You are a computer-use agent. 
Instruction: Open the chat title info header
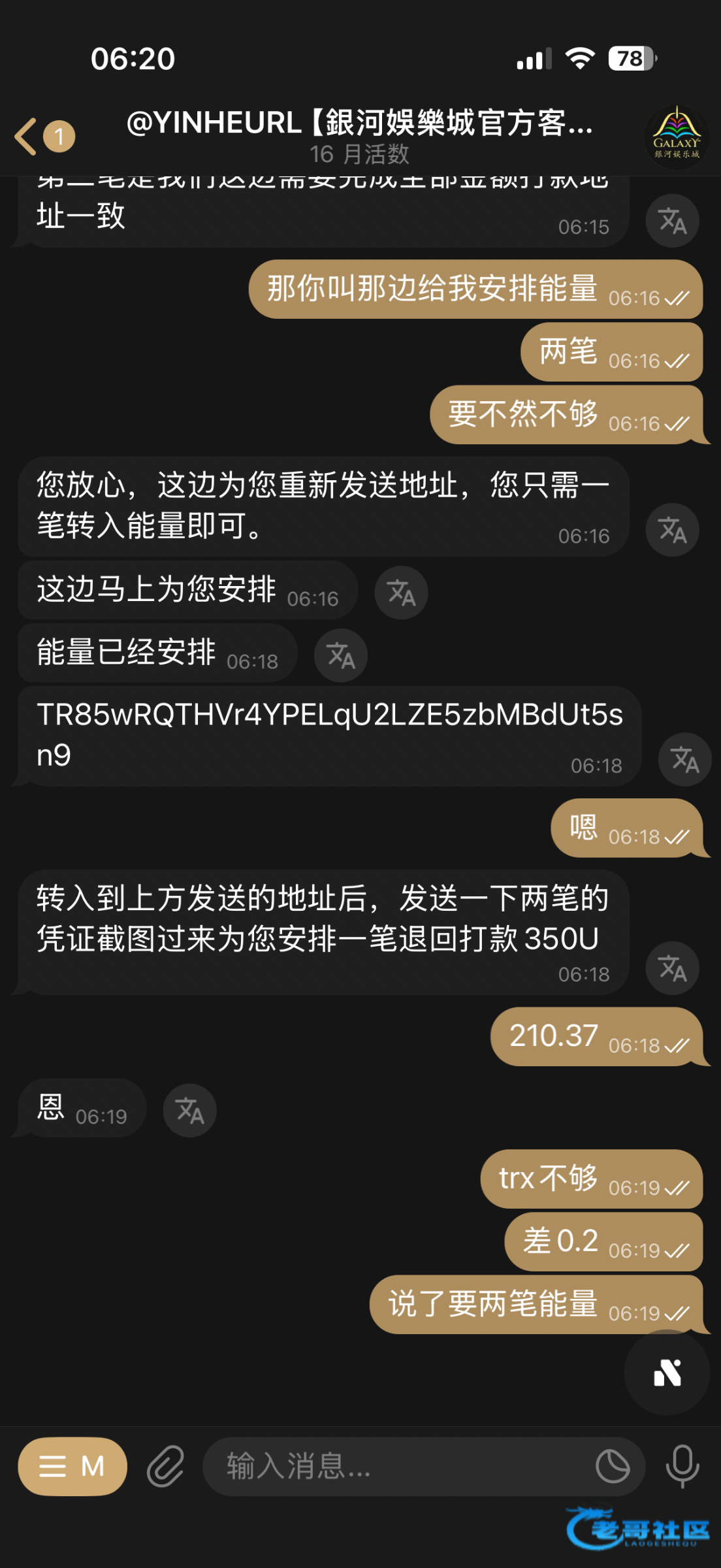(360, 136)
